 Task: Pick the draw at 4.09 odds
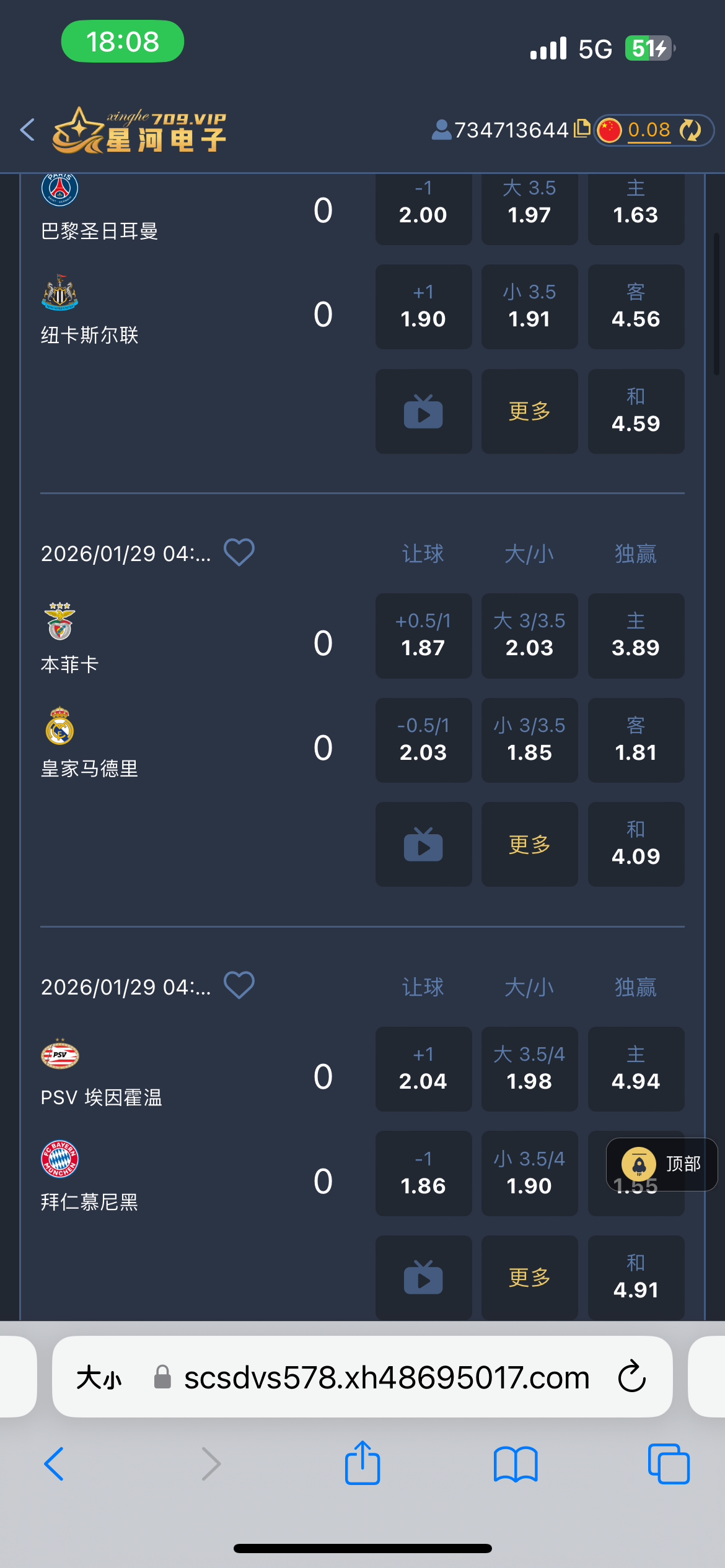click(x=636, y=844)
